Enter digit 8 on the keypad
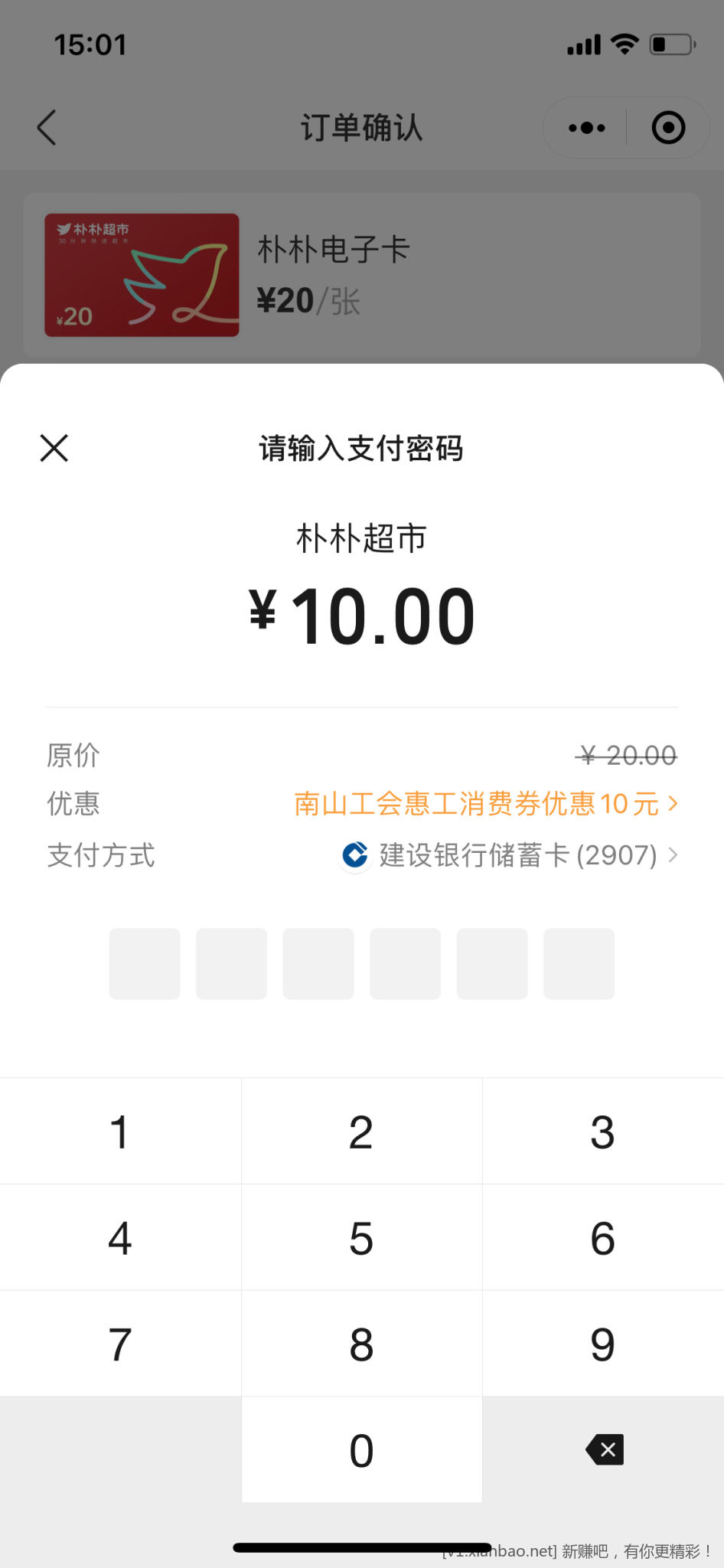 (361, 1344)
